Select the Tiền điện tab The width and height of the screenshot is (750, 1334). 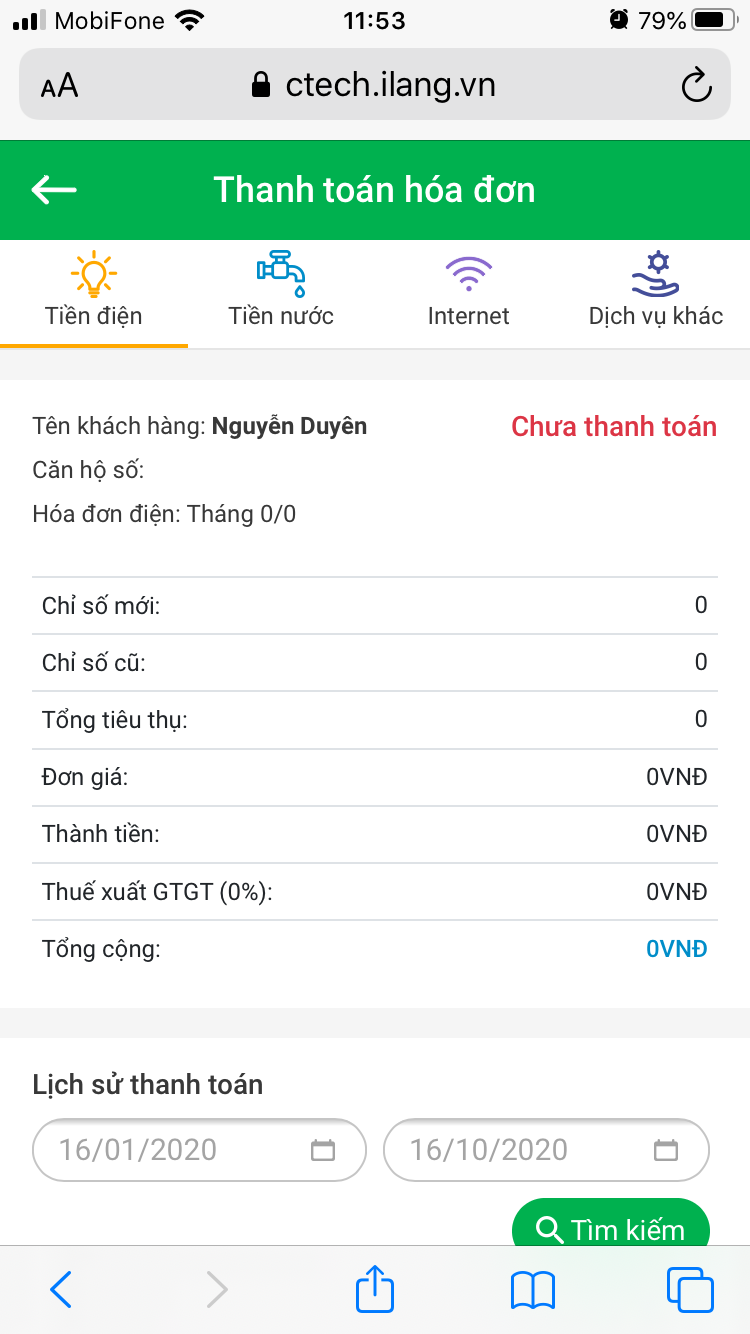click(x=94, y=293)
